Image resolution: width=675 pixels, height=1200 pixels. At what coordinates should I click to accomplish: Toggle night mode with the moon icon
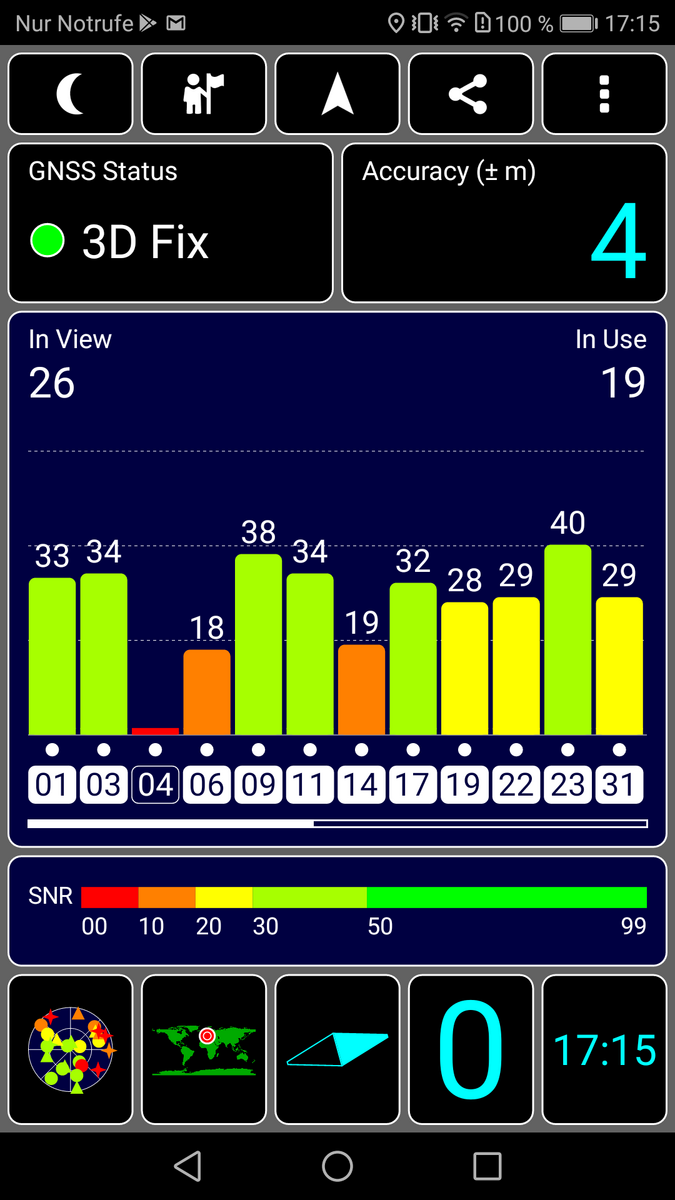point(71,94)
